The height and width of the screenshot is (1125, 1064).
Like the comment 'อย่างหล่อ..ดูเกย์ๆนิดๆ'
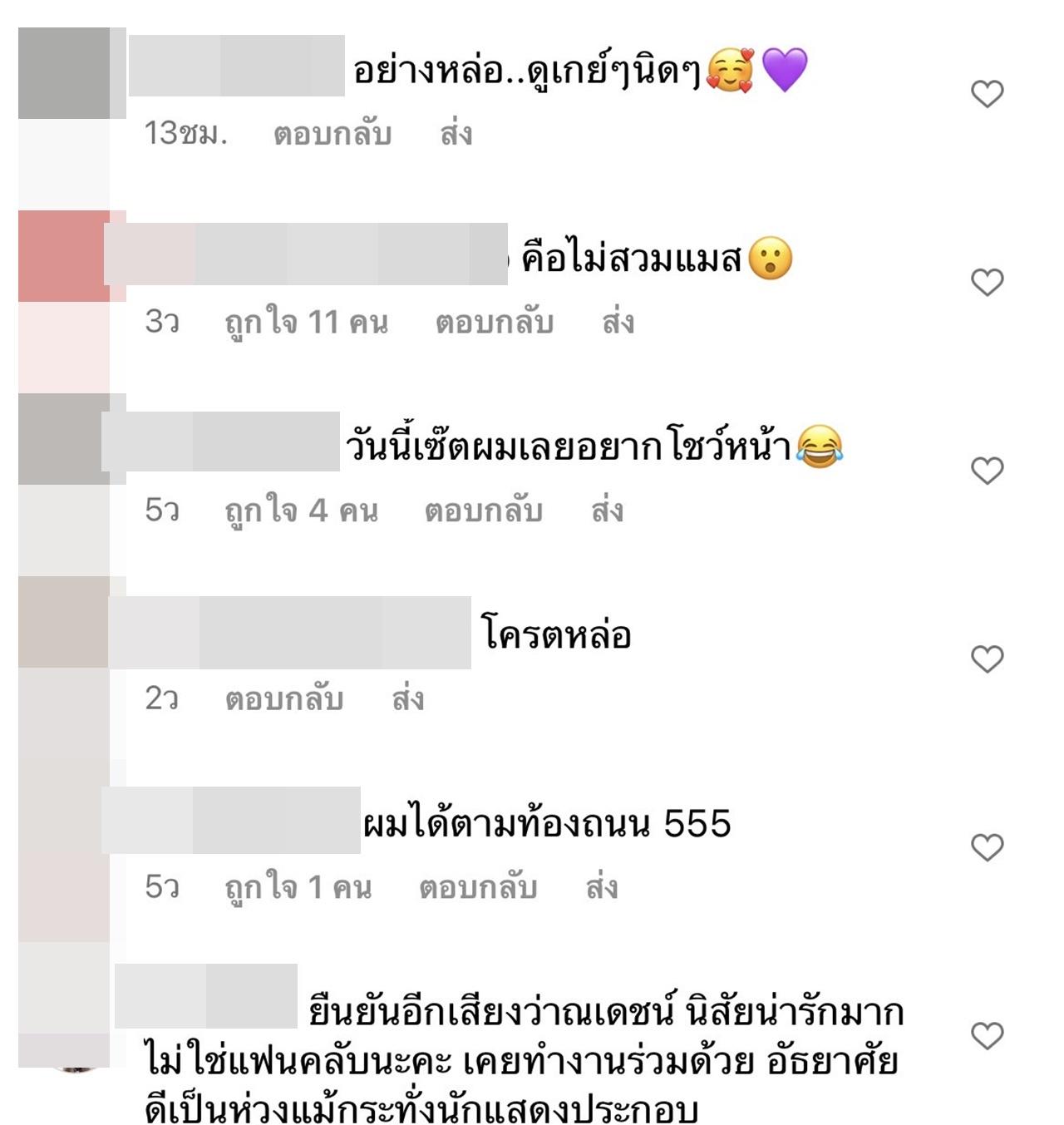(987, 94)
